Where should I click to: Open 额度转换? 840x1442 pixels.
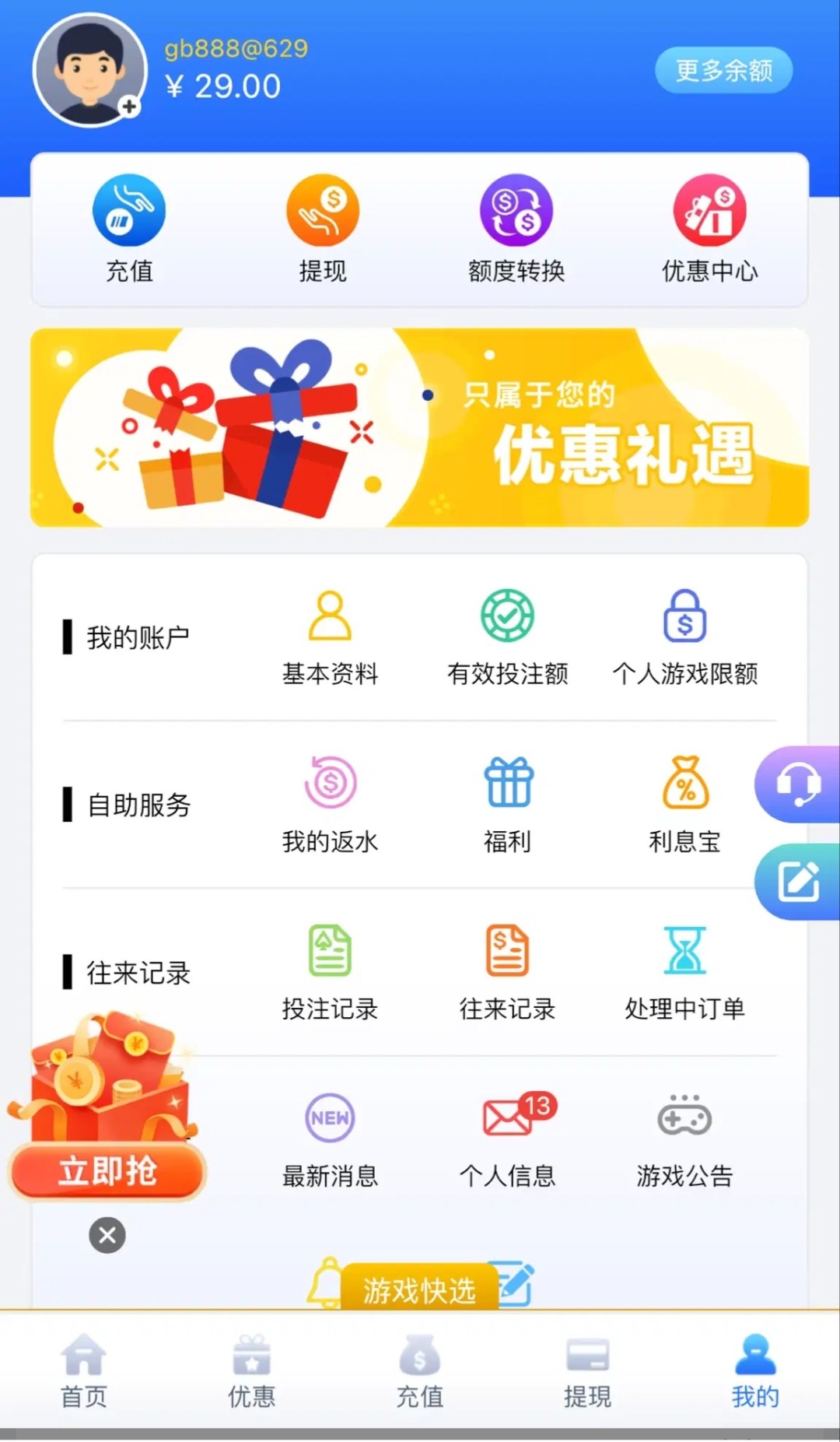point(516,229)
